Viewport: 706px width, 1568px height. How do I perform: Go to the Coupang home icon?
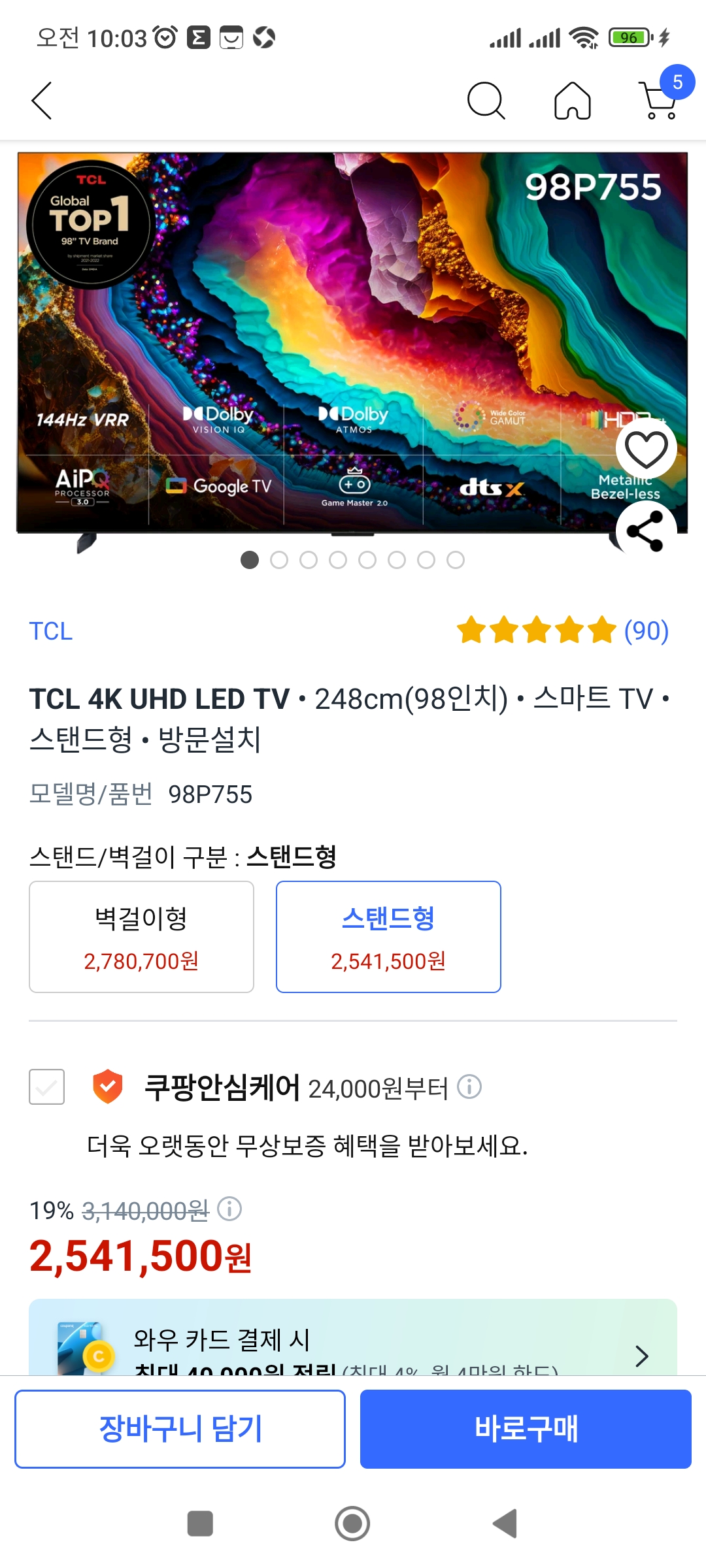tap(573, 101)
